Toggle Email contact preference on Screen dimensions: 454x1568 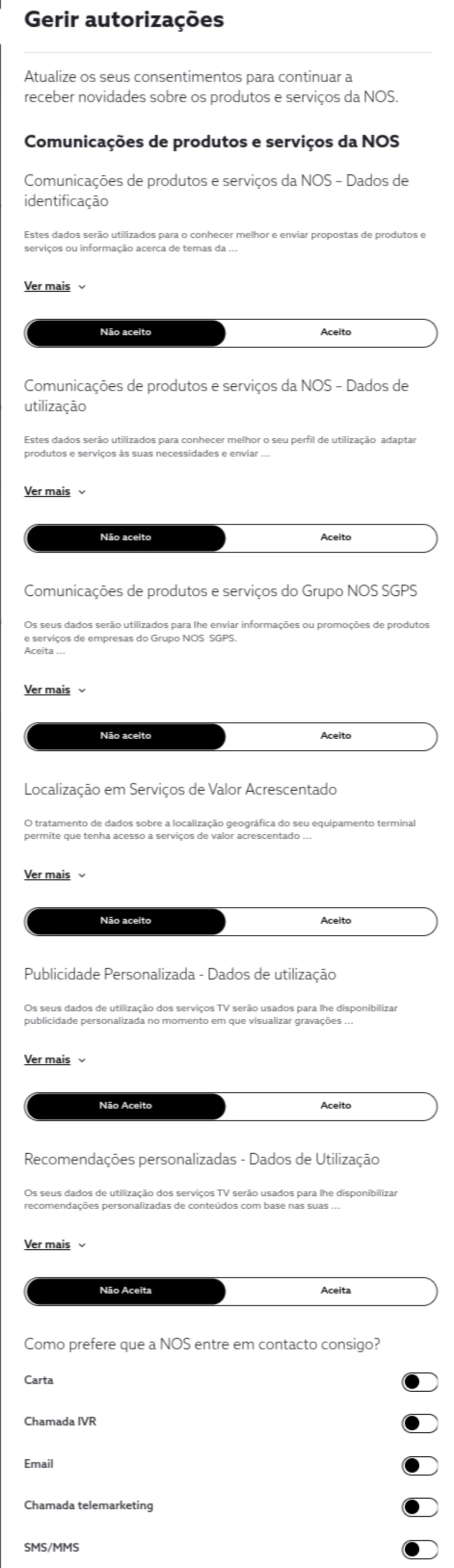tap(419, 1465)
